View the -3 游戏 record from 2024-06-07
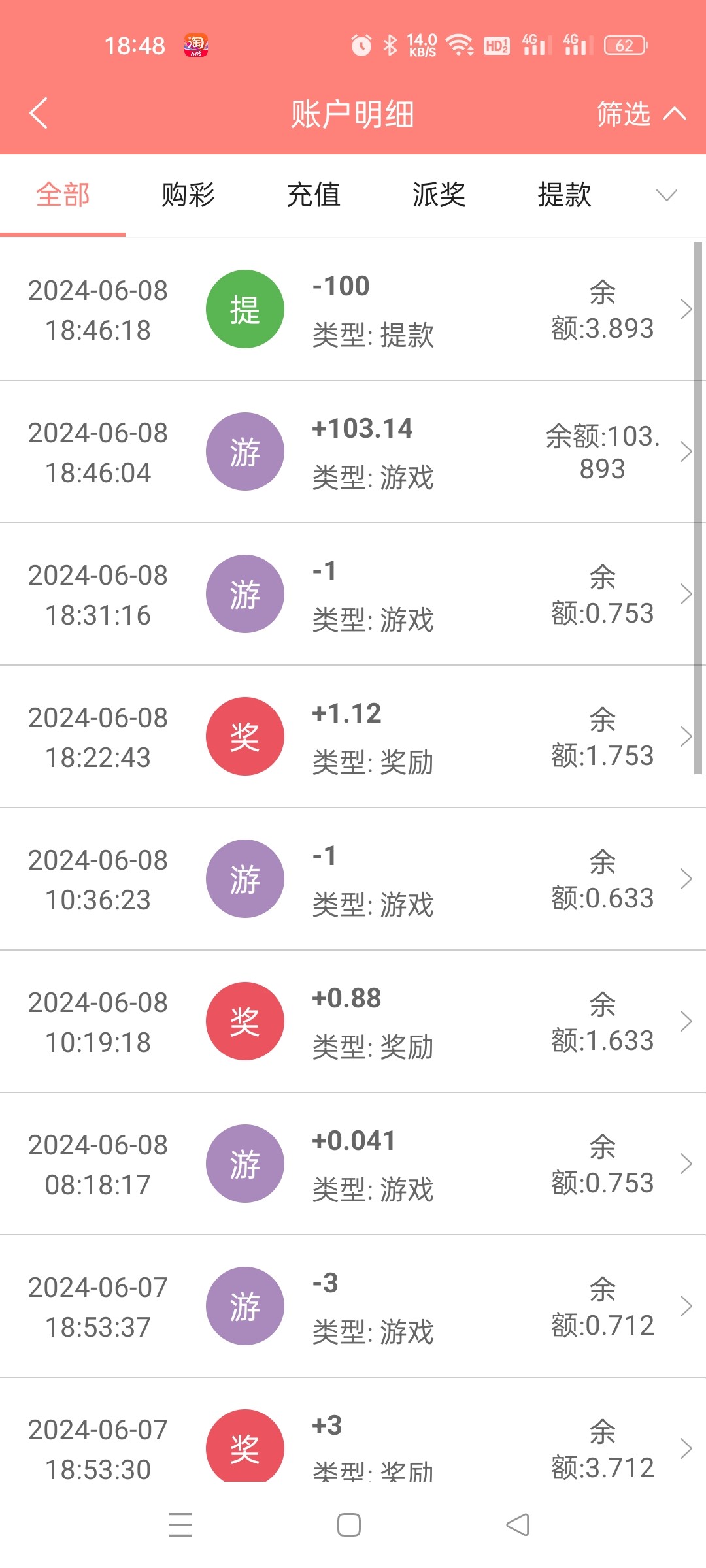The height and width of the screenshot is (1568, 706). (x=353, y=1307)
